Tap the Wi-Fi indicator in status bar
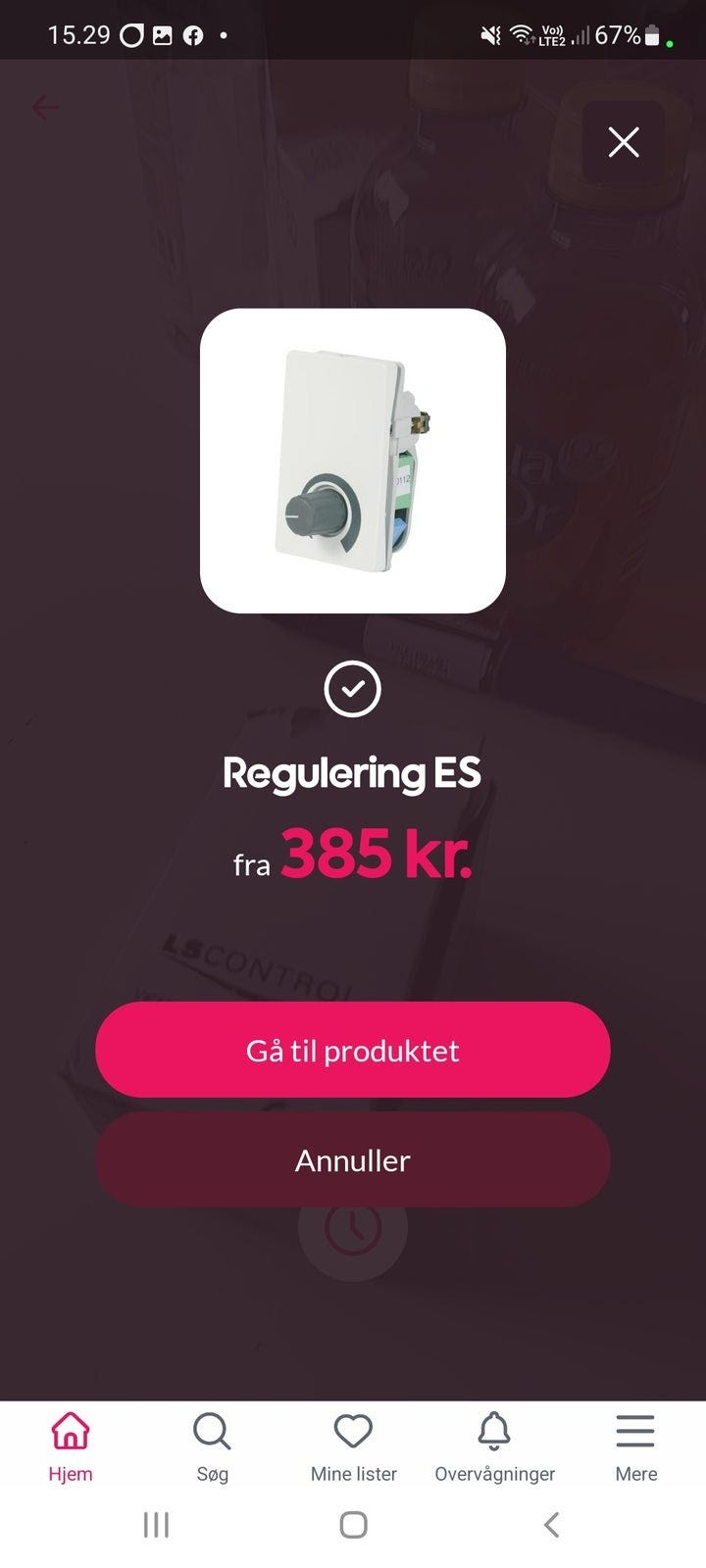The height and width of the screenshot is (1568, 706). click(x=520, y=32)
